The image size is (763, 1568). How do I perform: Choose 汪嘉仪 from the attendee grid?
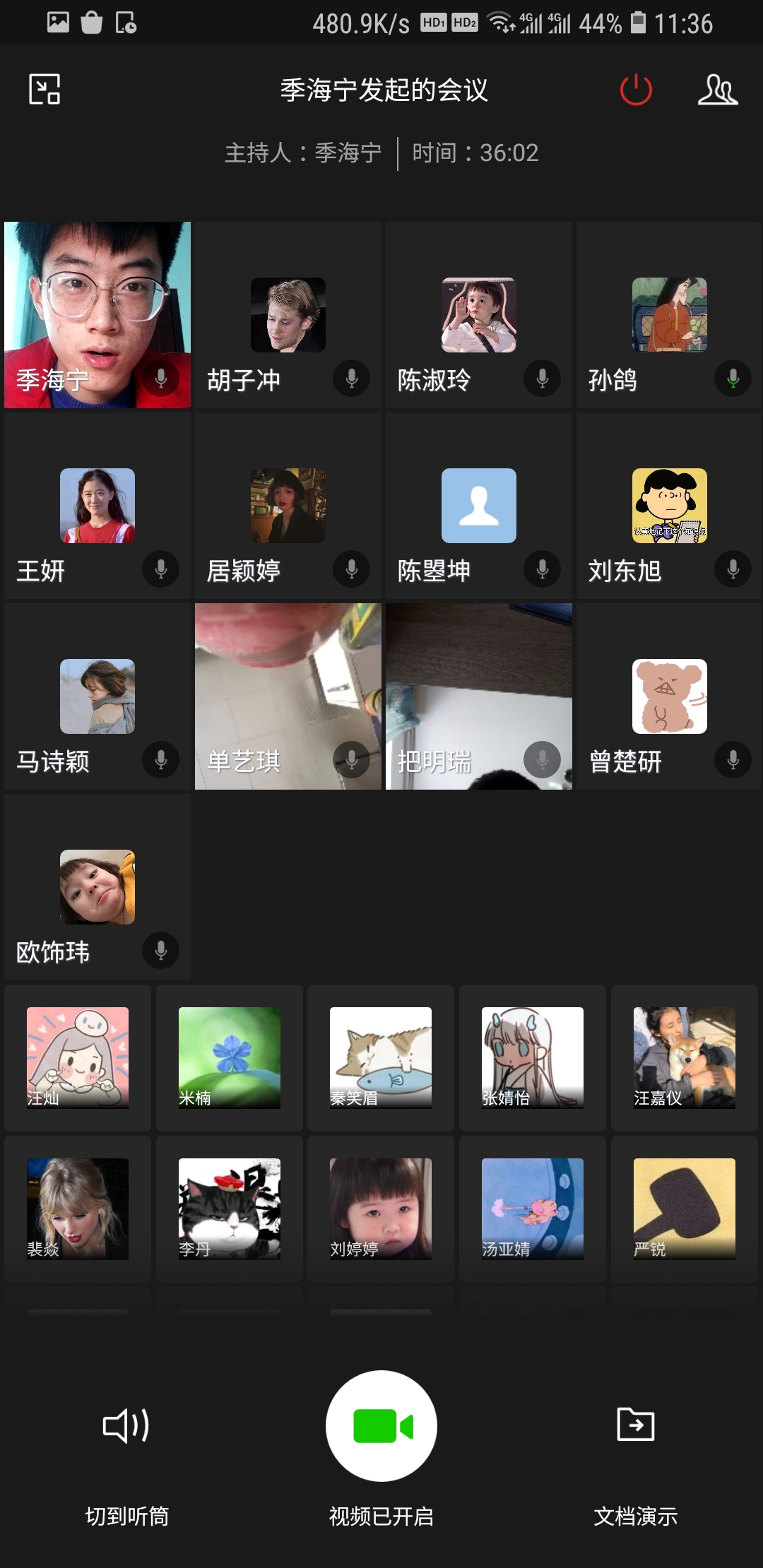684,1057
